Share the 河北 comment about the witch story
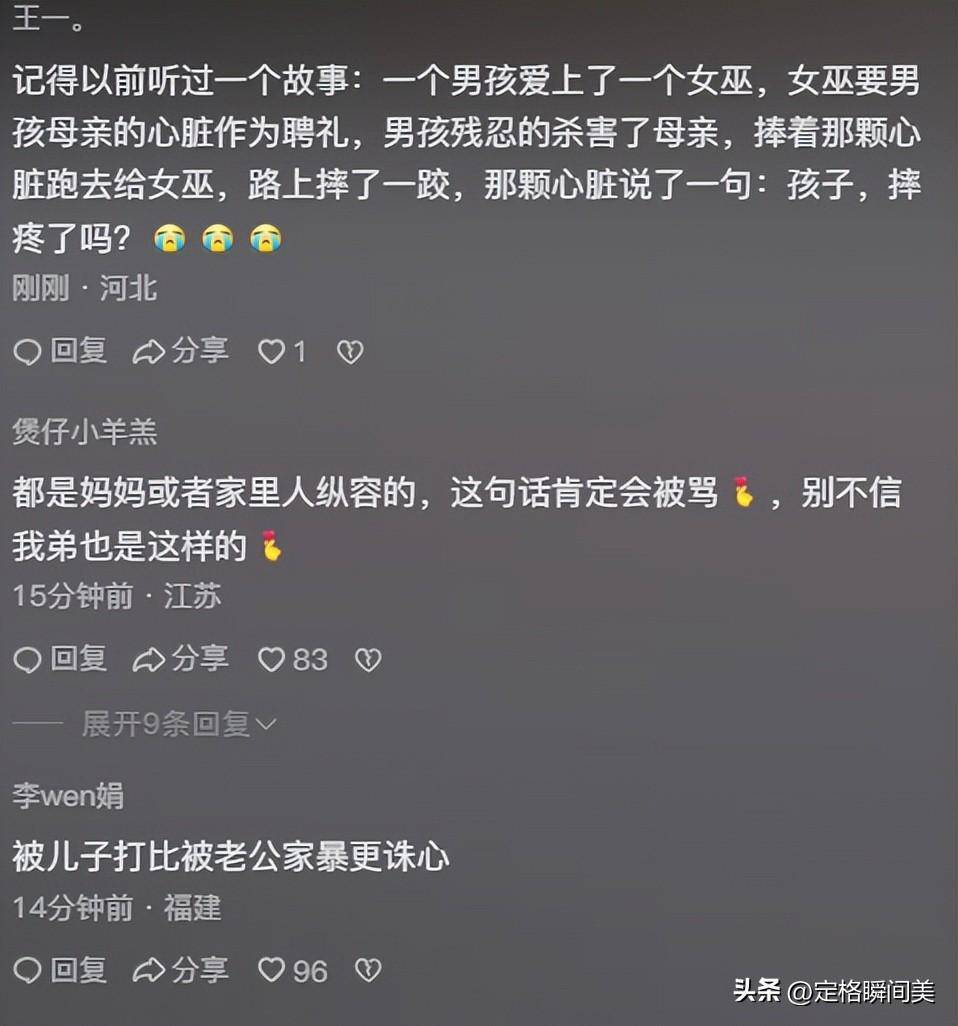The height and width of the screenshot is (1026, 958). click(181, 351)
